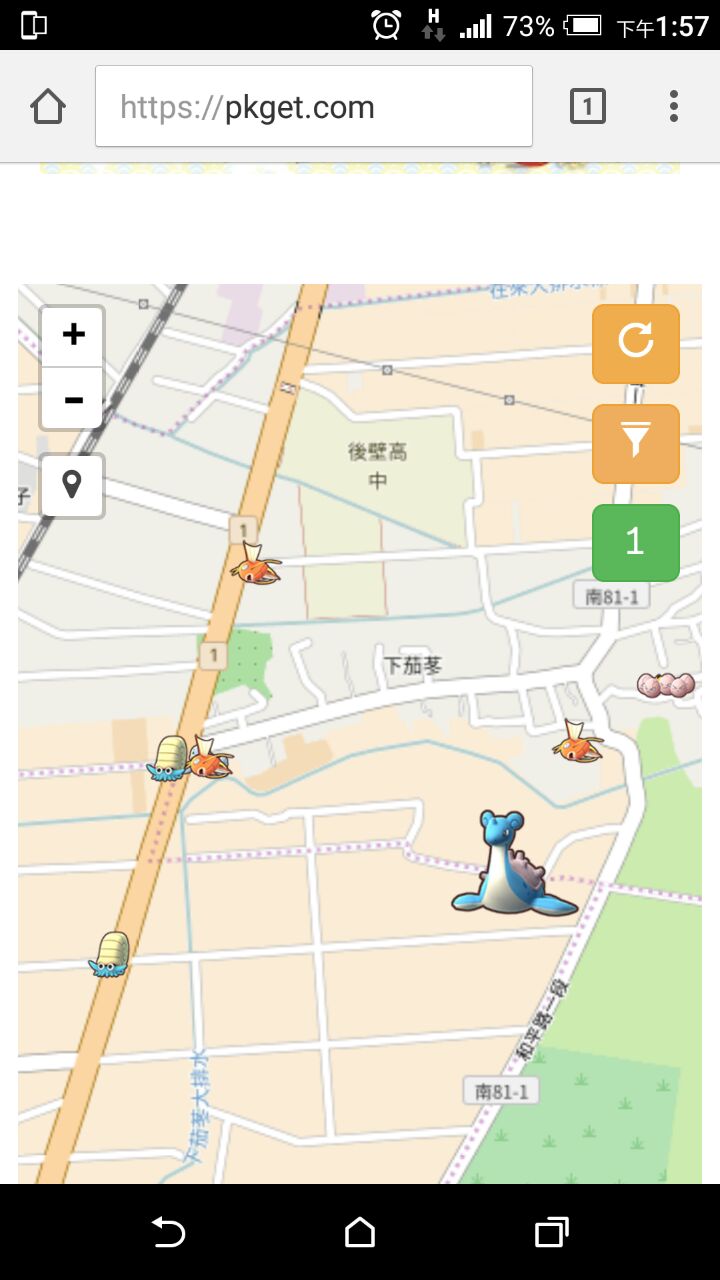The height and width of the screenshot is (1280, 720).
Task: Select the Exeggcute marker on the map
Action: tap(666, 686)
